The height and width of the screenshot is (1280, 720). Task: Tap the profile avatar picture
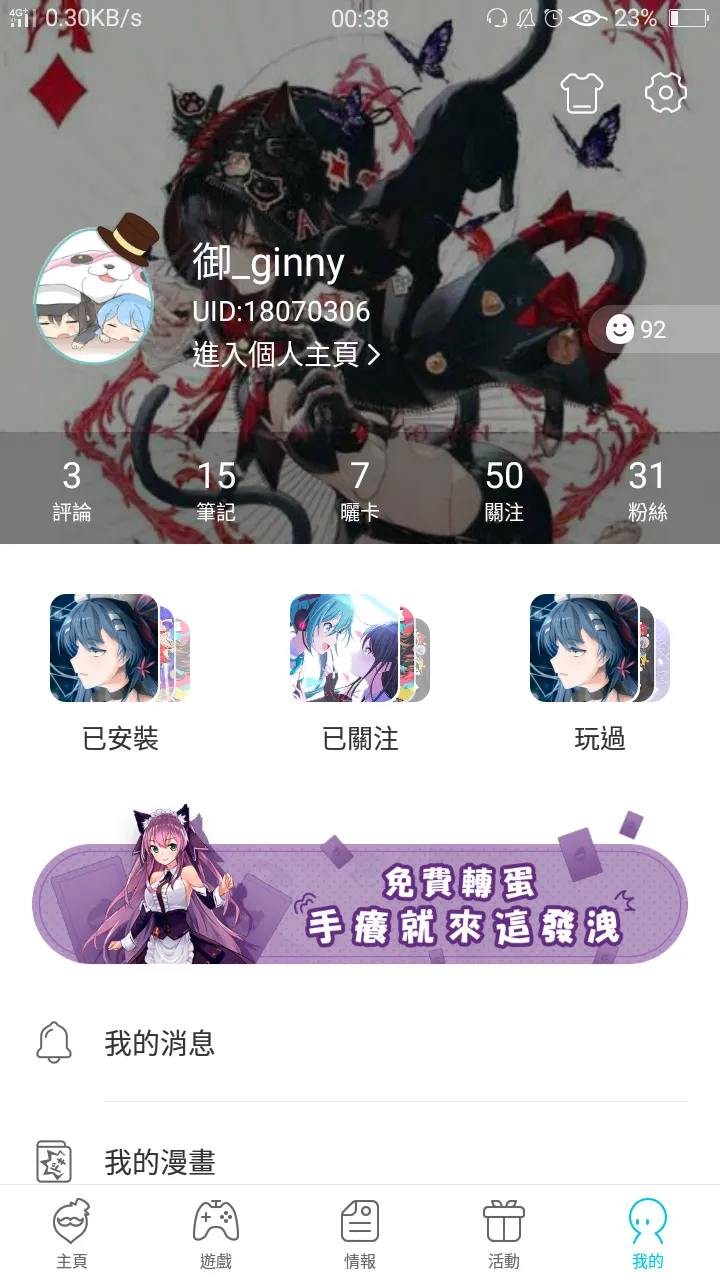click(x=95, y=296)
